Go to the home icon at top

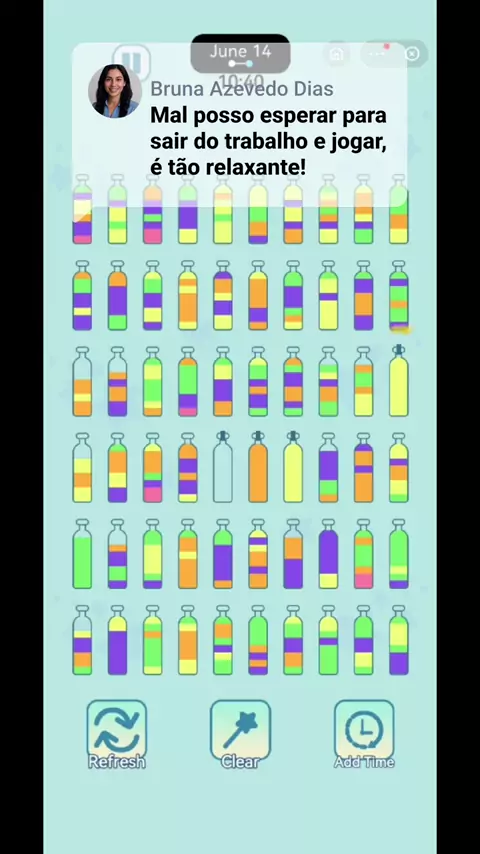click(336, 53)
